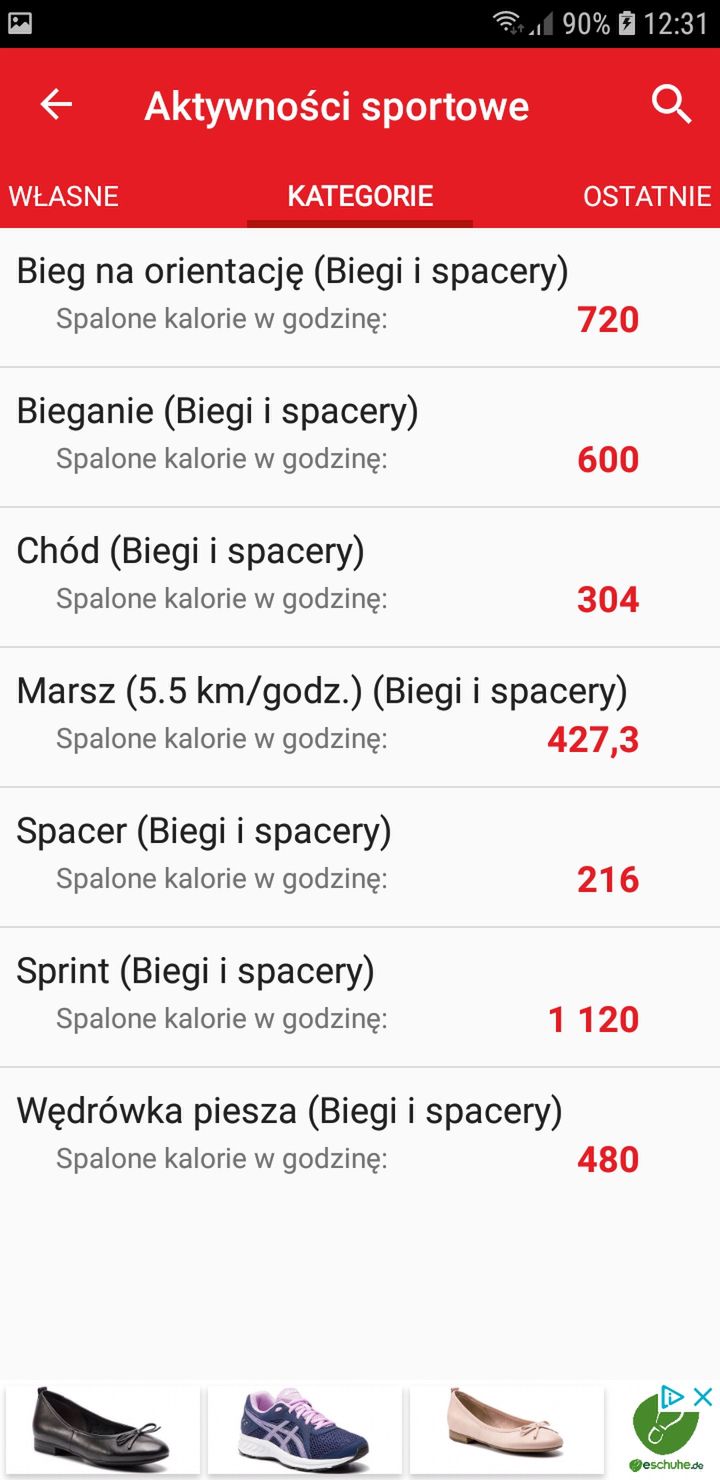Screen dimensions: 720x1480
Task: Pick the Sprint activity
Action: tap(360, 997)
